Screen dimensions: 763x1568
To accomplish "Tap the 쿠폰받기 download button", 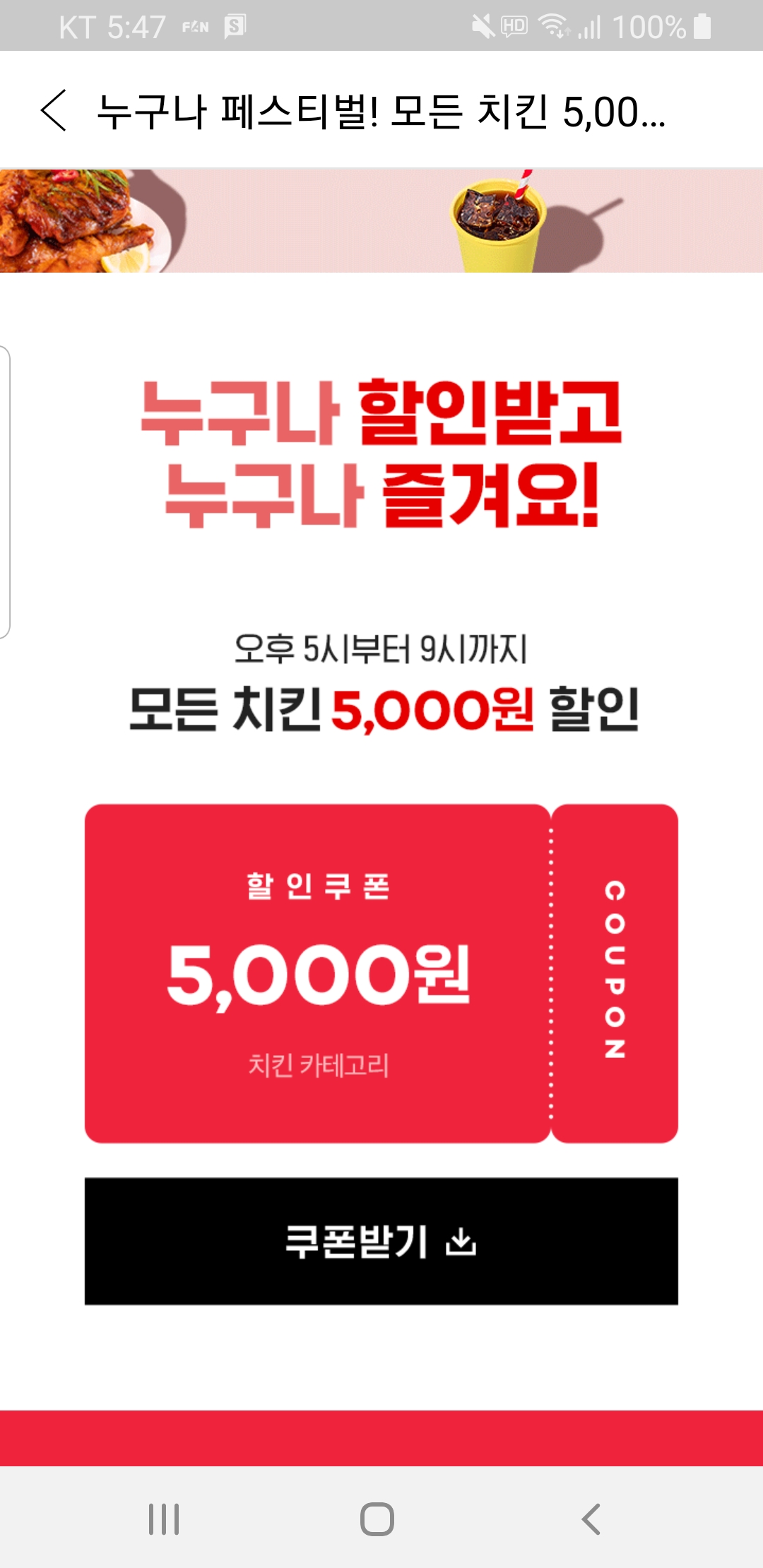I will (x=381, y=1241).
